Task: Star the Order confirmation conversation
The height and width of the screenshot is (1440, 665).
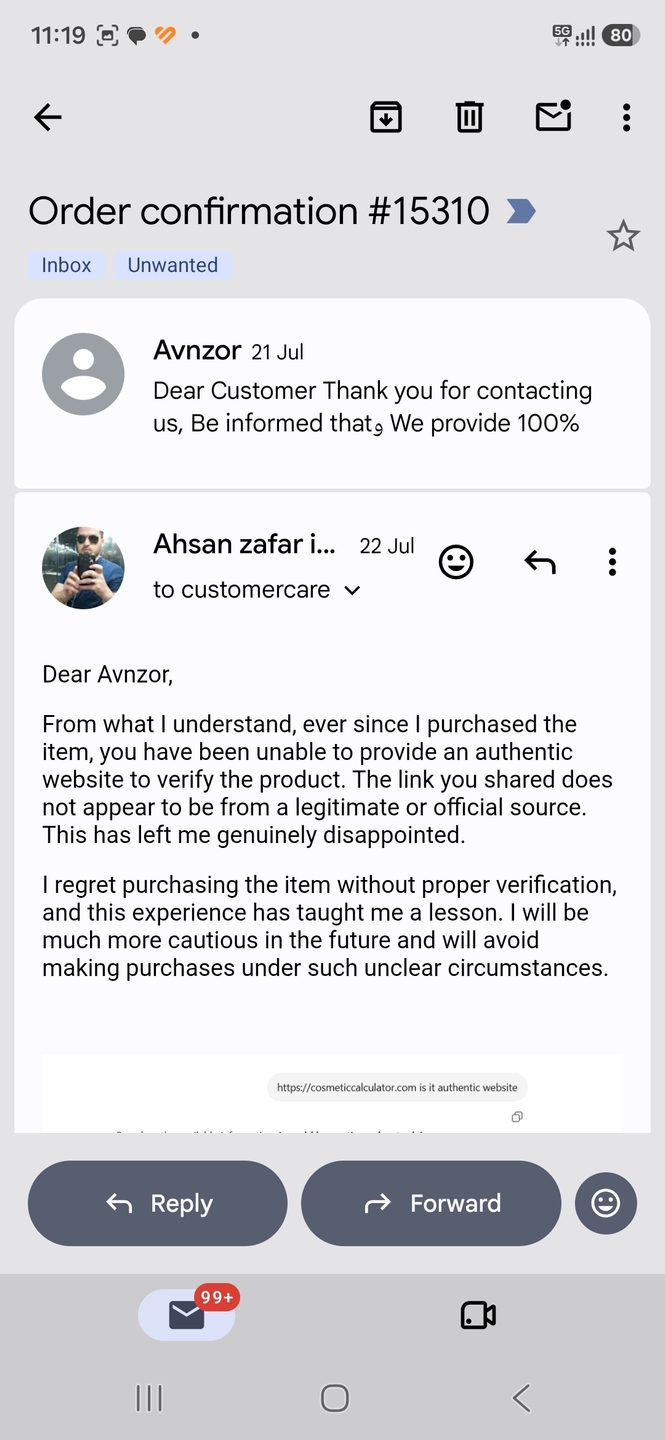Action: (623, 236)
